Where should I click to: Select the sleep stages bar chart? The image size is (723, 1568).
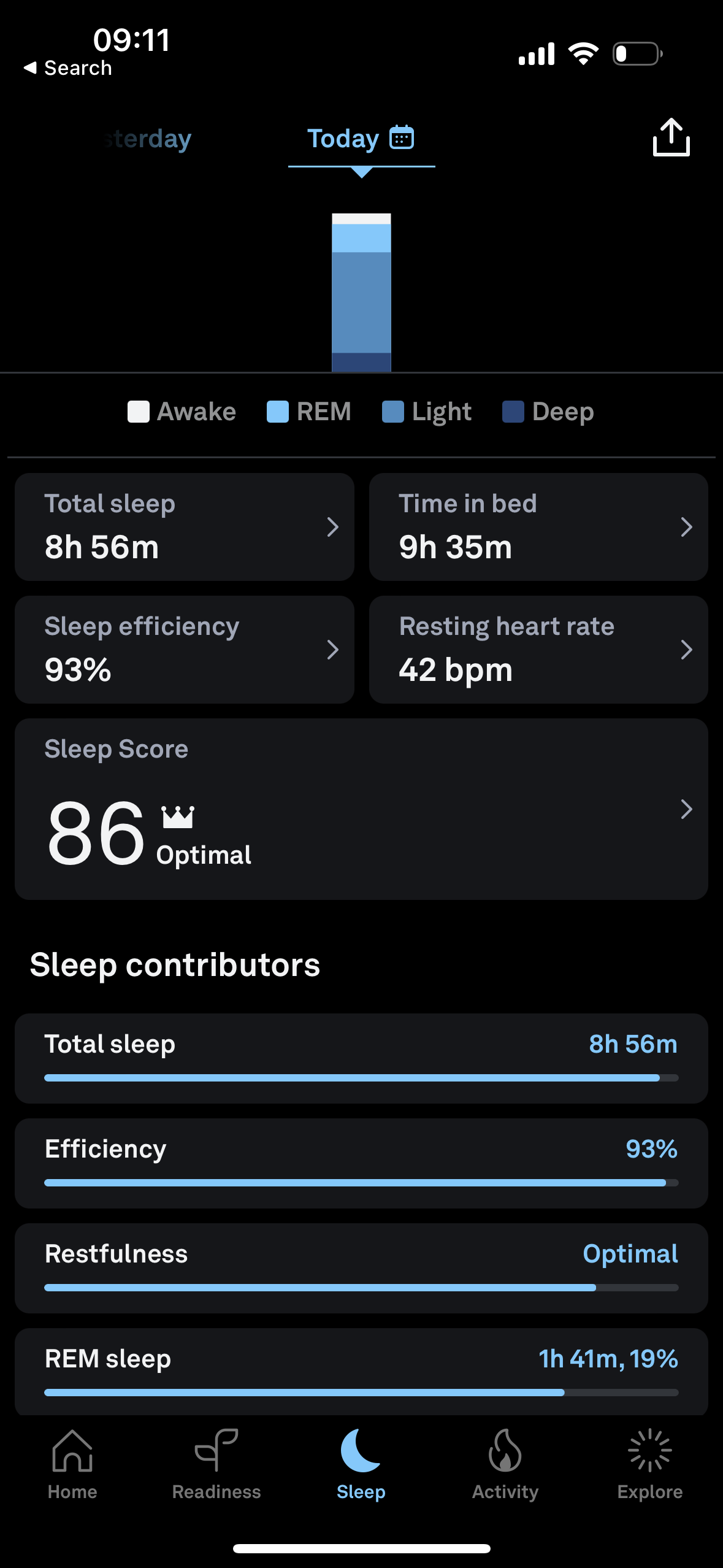(x=361, y=293)
